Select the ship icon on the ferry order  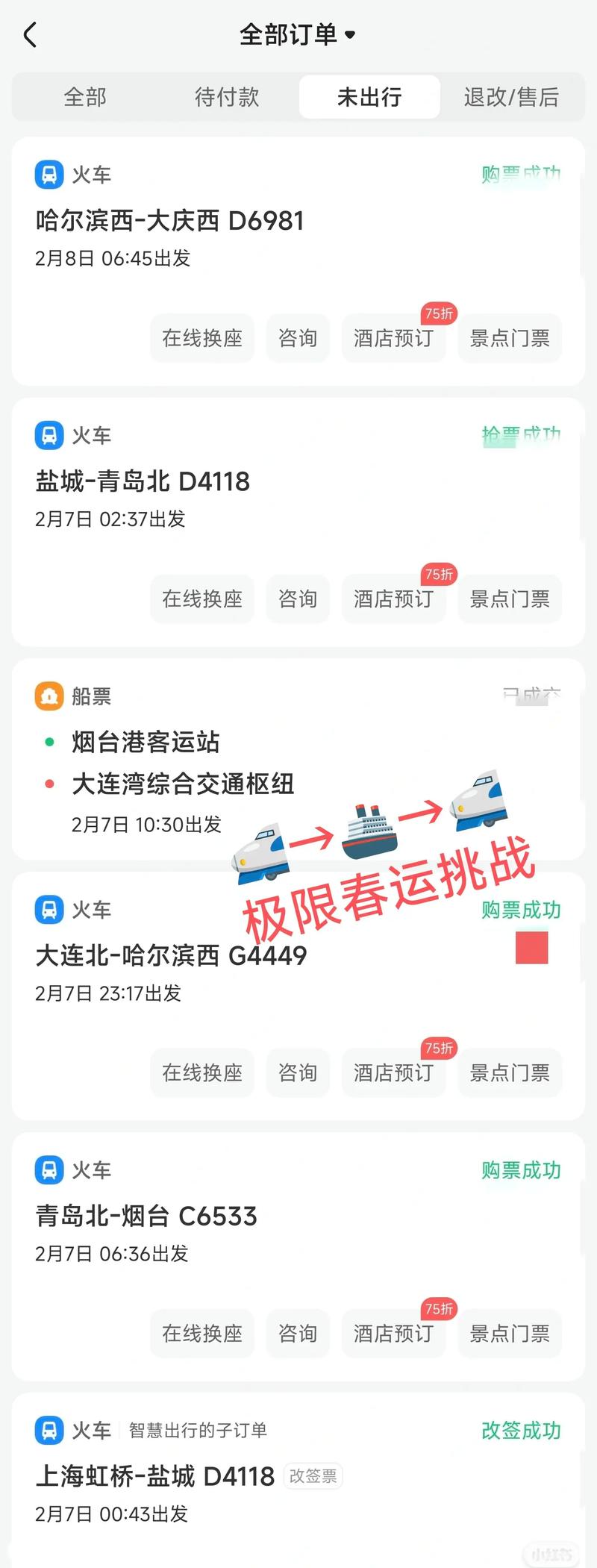point(48,695)
